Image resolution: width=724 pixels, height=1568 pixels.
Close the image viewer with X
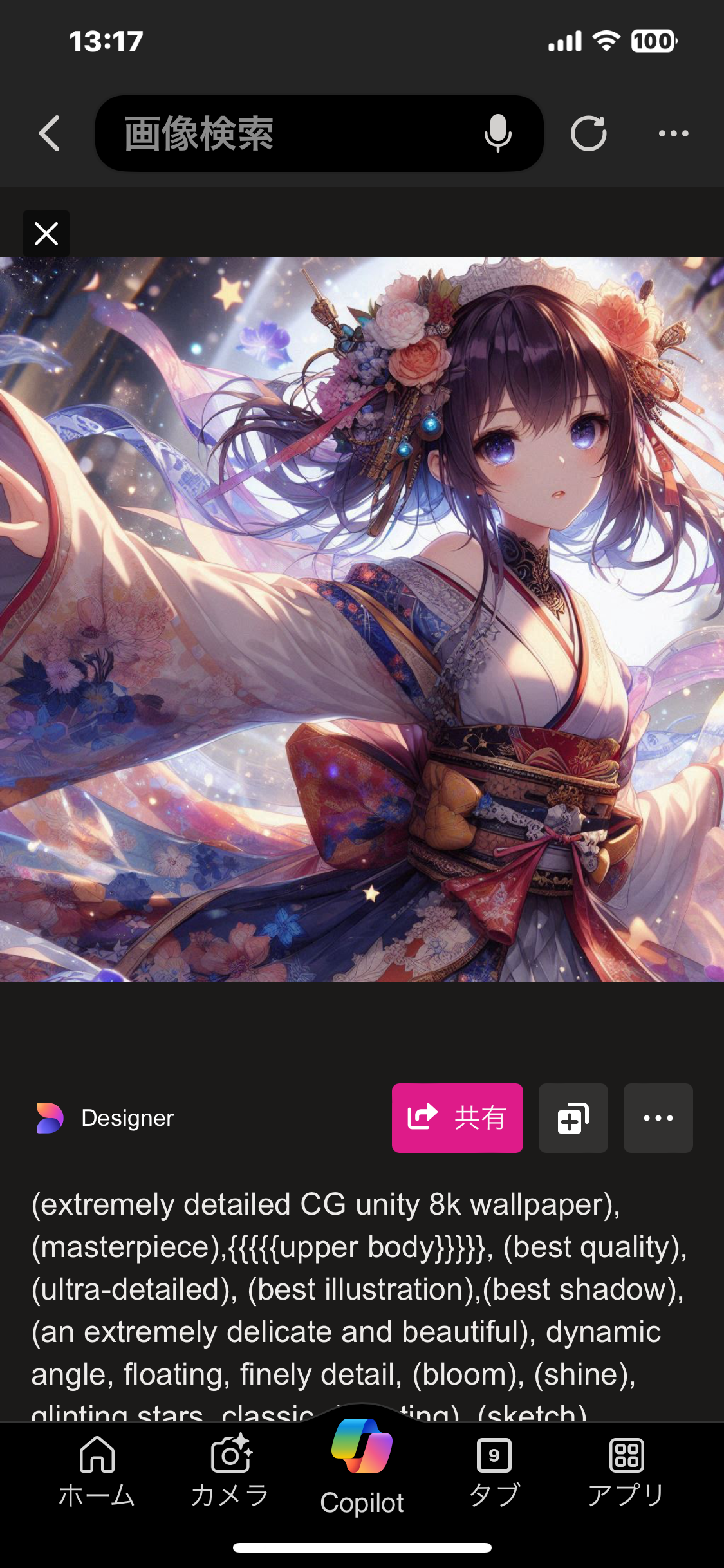click(x=46, y=234)
